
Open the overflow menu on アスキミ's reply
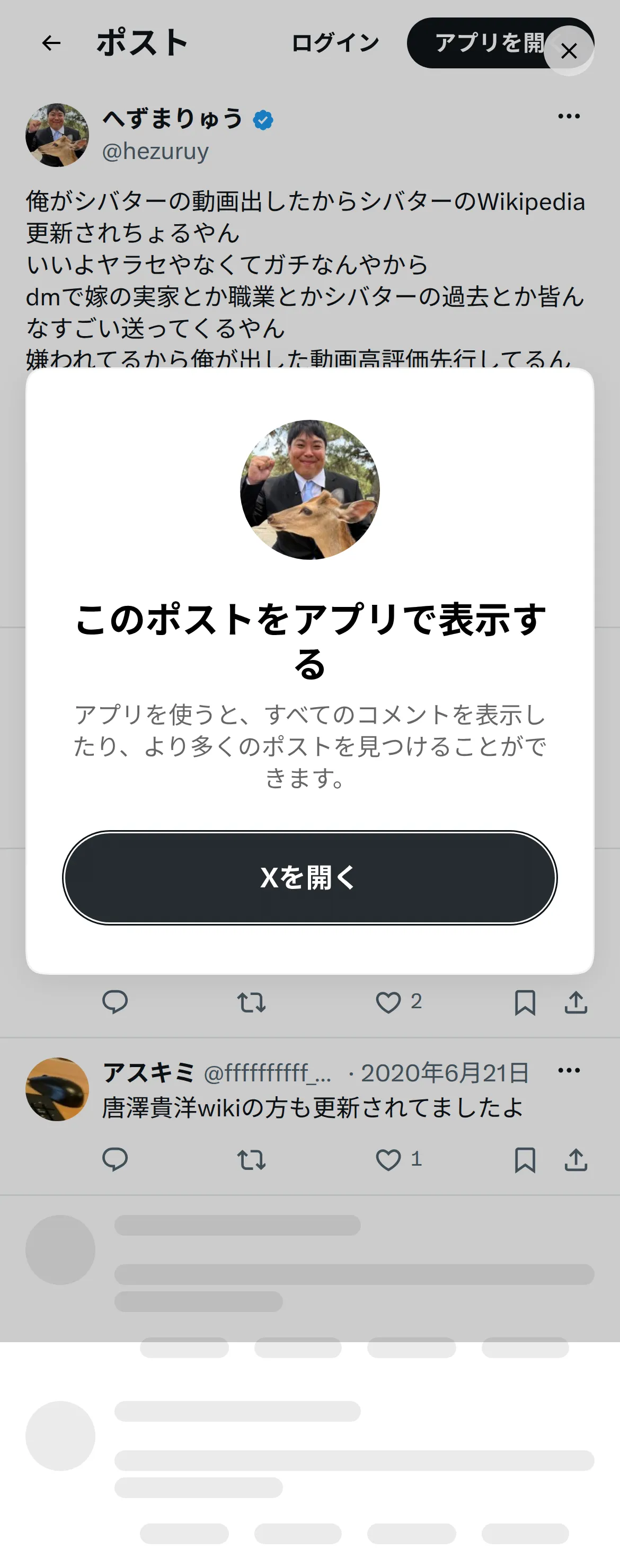click(568, 1070)
